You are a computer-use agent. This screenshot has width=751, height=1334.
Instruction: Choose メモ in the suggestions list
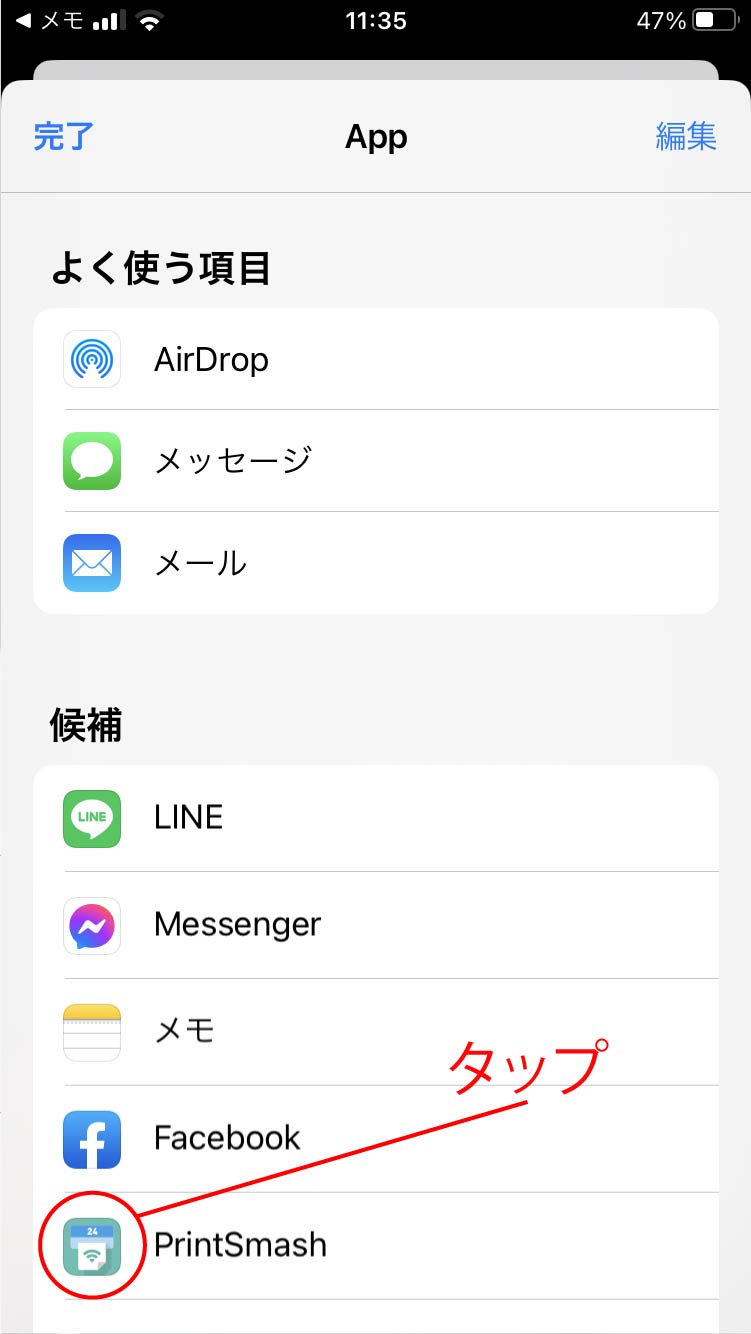[x=376, y=1032]
